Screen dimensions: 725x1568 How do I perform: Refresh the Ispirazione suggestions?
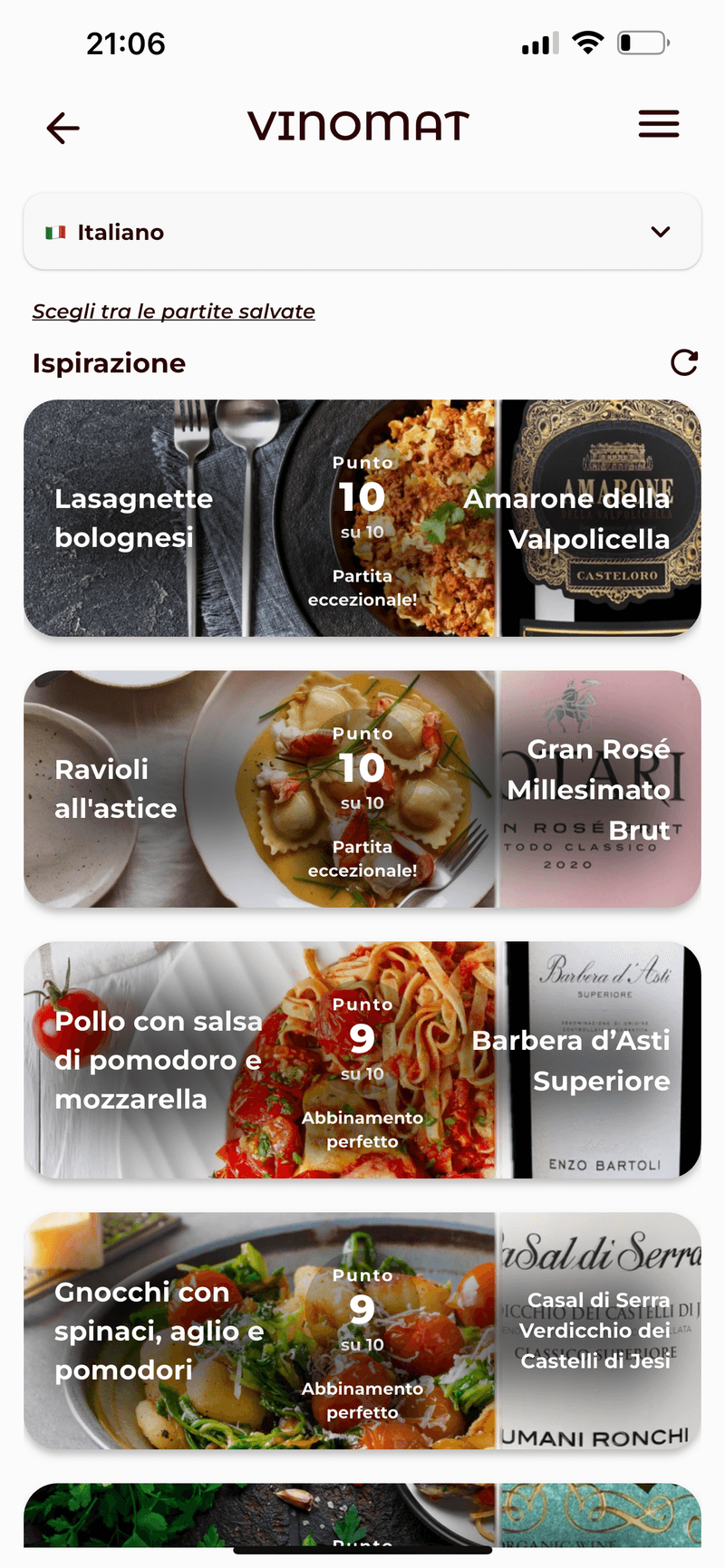684,363
